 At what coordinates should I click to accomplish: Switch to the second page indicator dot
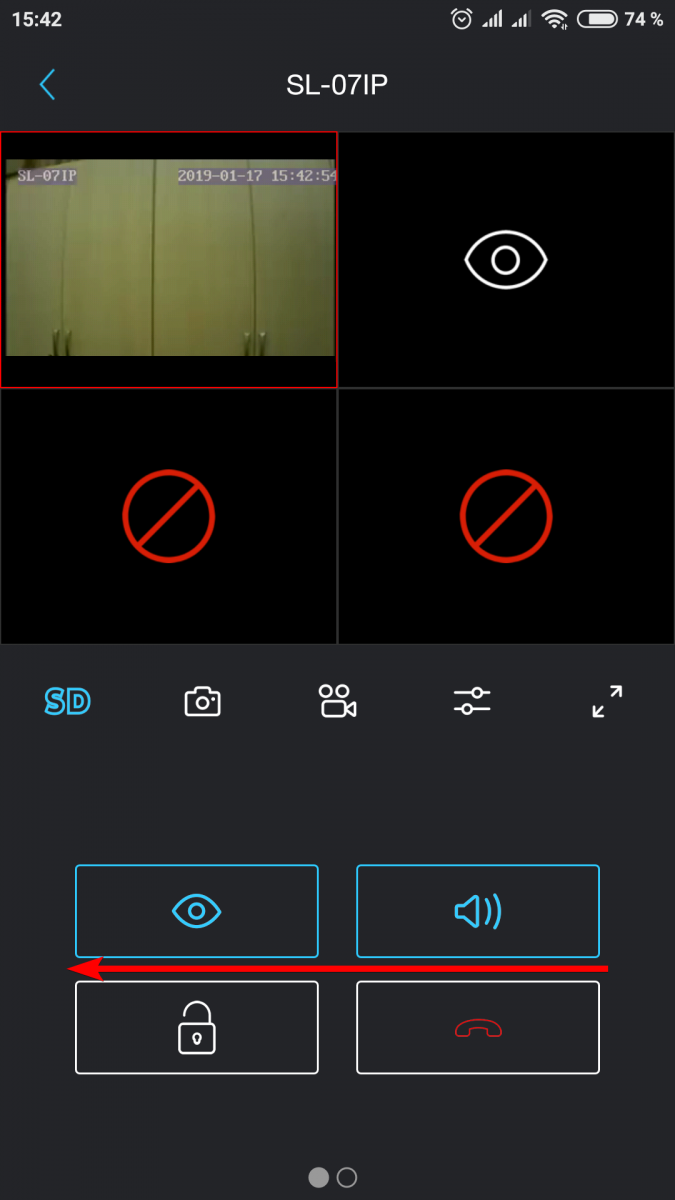(x=347, y=1177)
